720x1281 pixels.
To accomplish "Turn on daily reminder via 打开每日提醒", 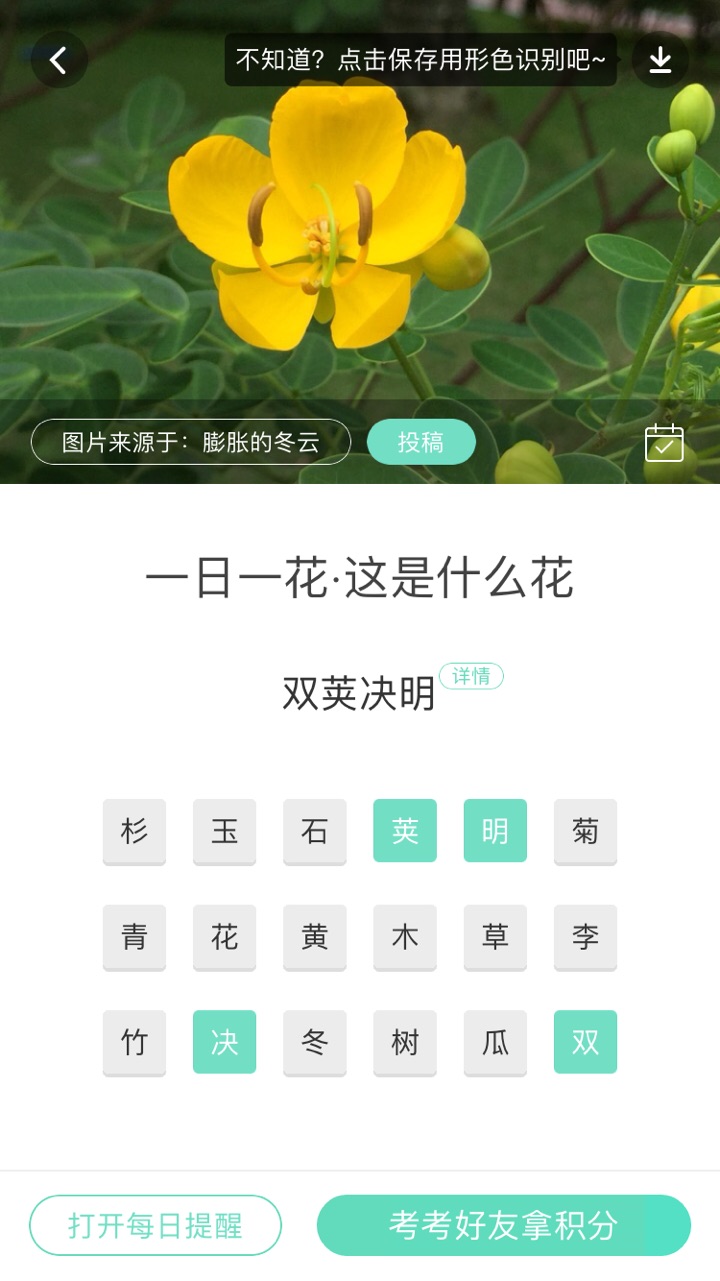I will pos(155,1225).
